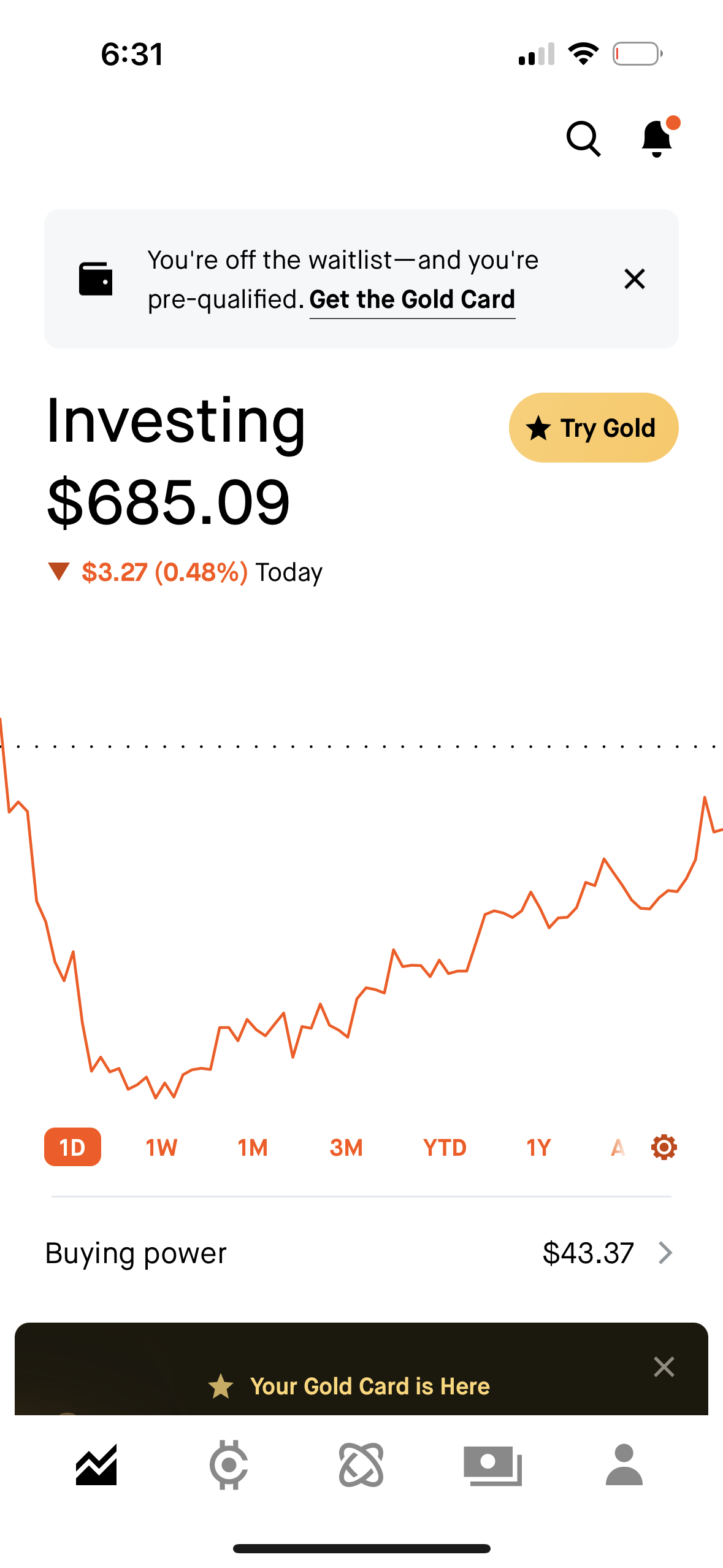Dismiss the waitlist pre-qualified banner
The image size is (723, 1568).
click(634, 279)
